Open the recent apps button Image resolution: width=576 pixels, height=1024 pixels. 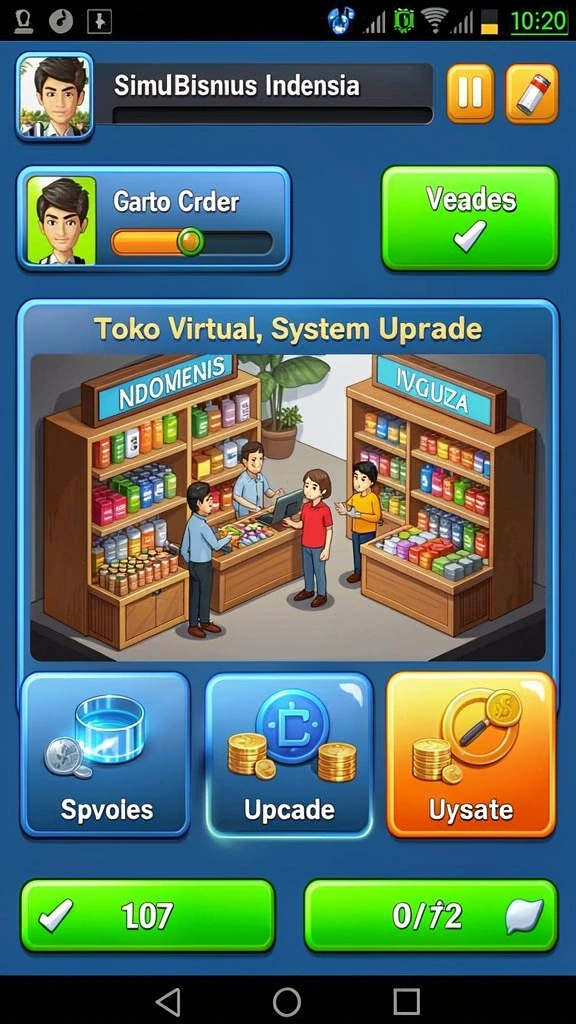[x=406, y=1000]
